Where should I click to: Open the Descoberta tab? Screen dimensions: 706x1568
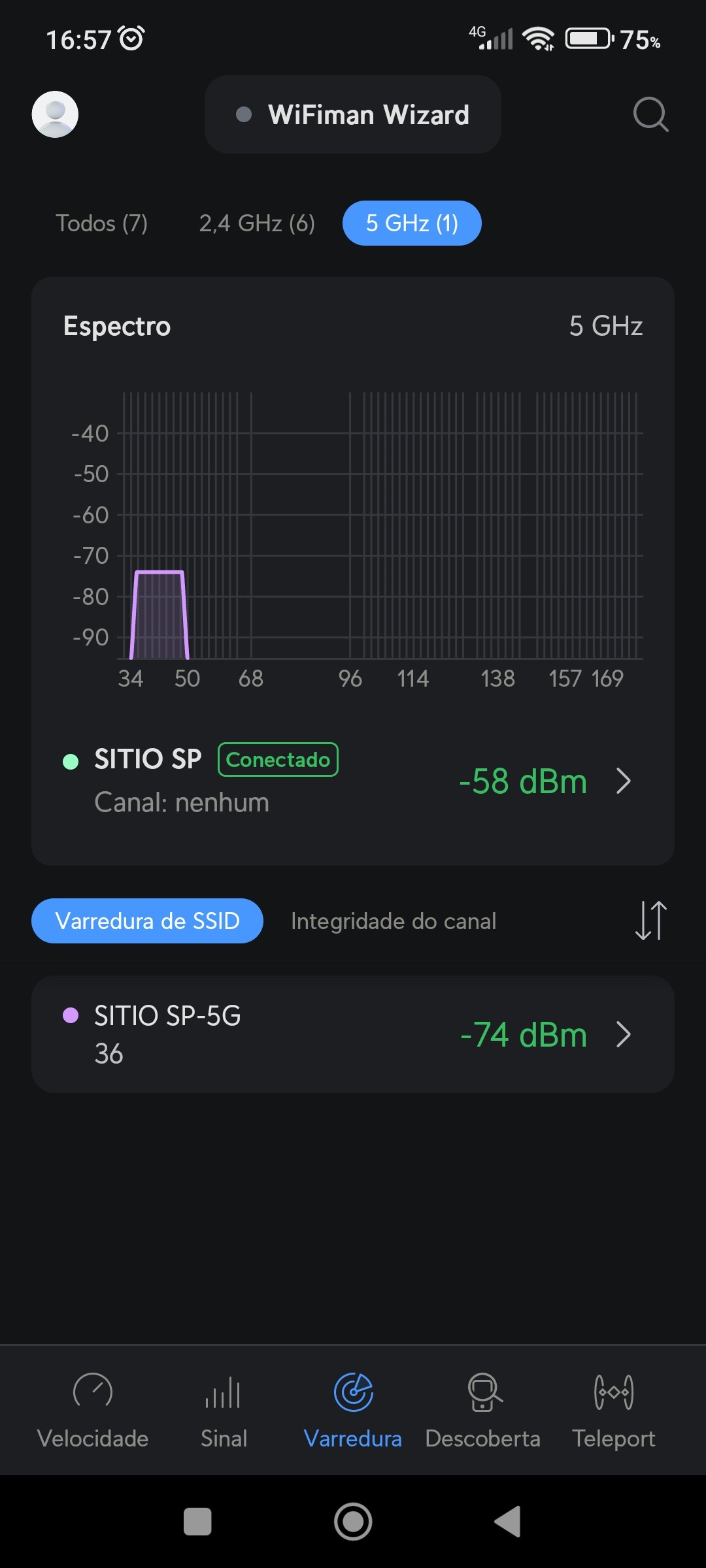coord(483,1408)
